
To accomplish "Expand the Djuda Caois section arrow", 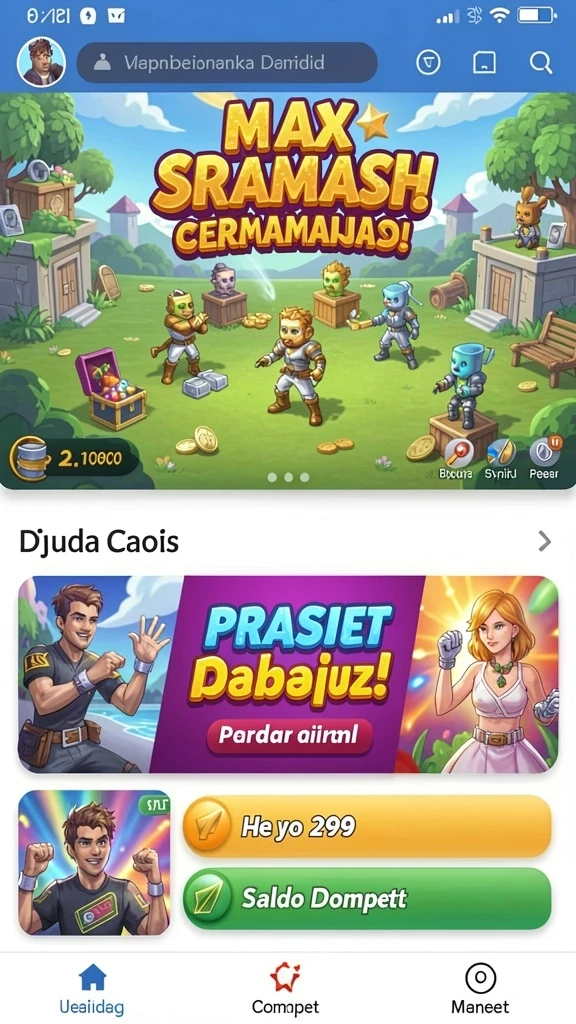I will pyautogui.click(x=544, y=541).
